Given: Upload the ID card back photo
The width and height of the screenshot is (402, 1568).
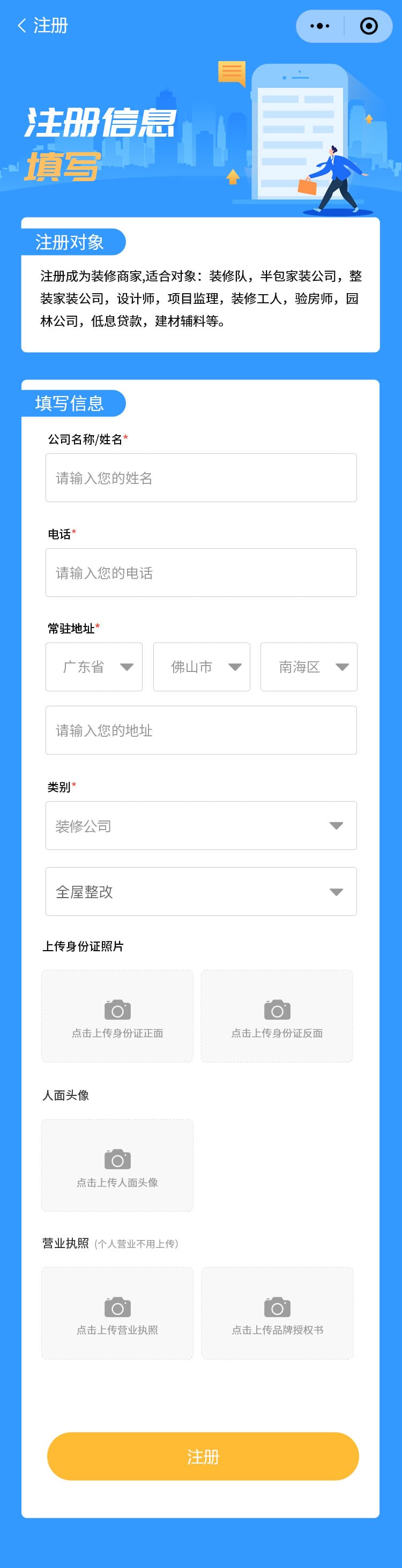Looking at the screenshot, I should tap(277, 1016).
